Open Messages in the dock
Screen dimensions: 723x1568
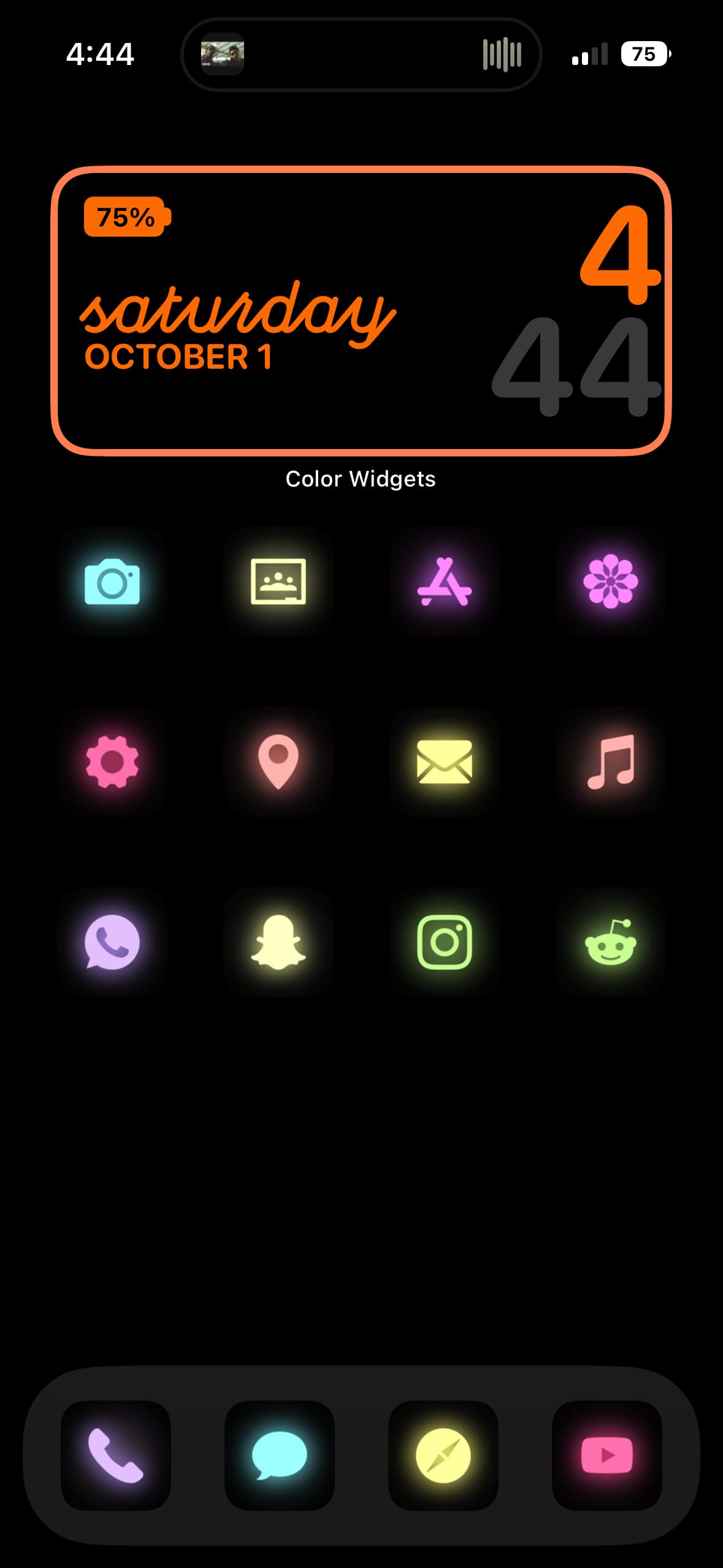(x=280, y=1455)
